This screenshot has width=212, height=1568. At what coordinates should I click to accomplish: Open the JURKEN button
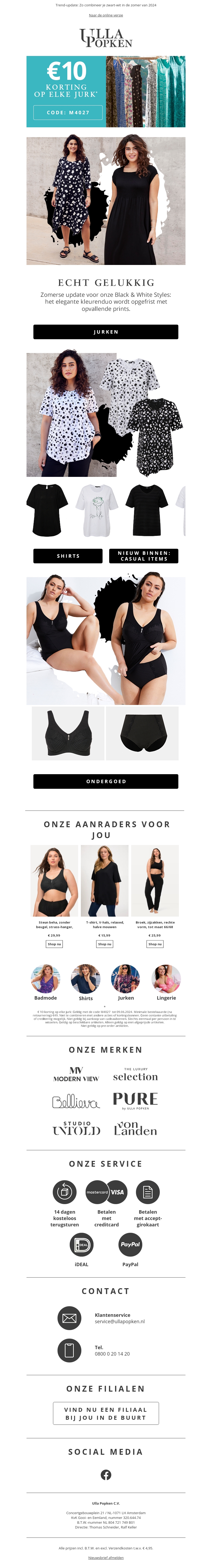[x=106, y=332]
